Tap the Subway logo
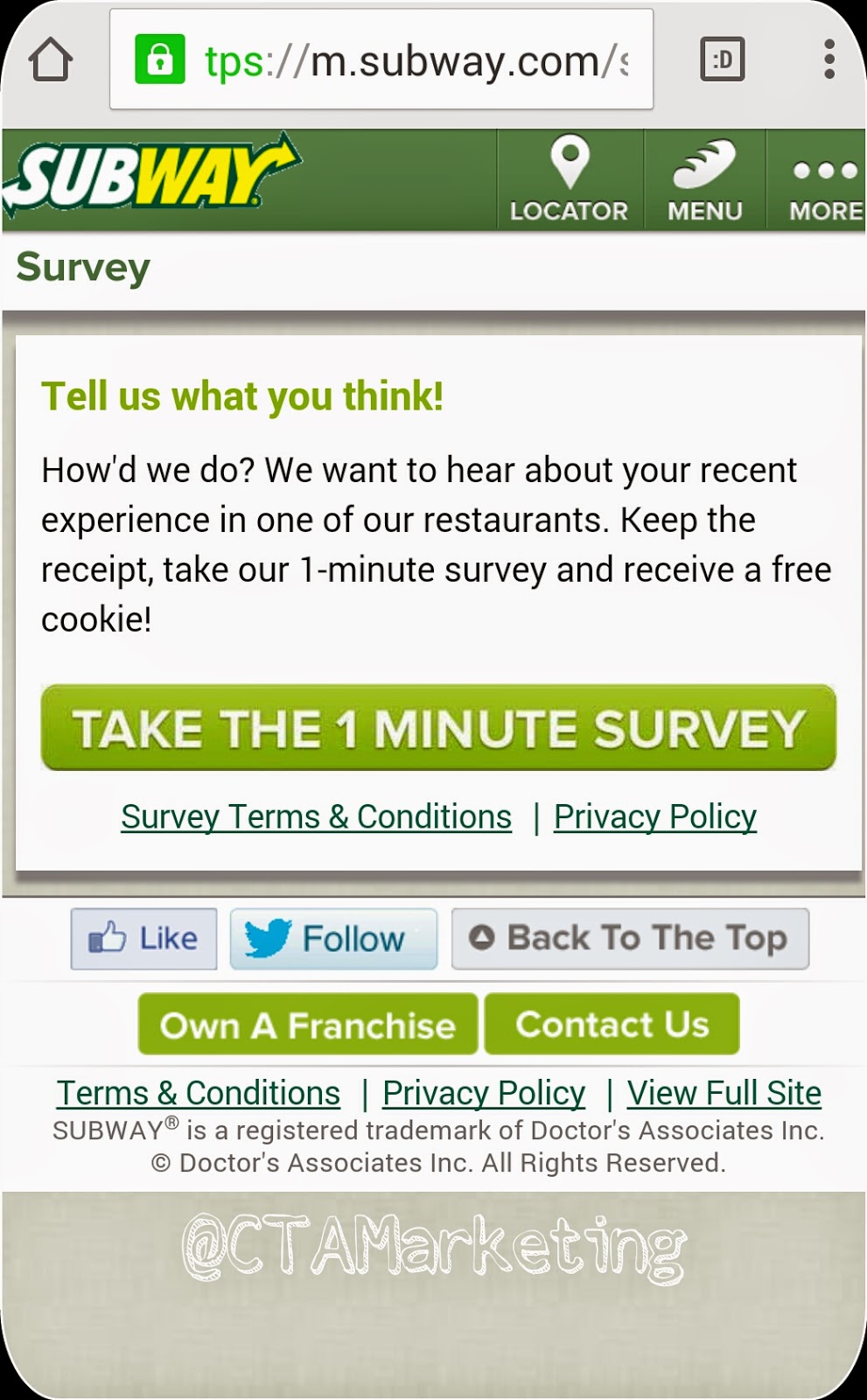Viewport: 867px width, 1400px height. tap(149, 175)
